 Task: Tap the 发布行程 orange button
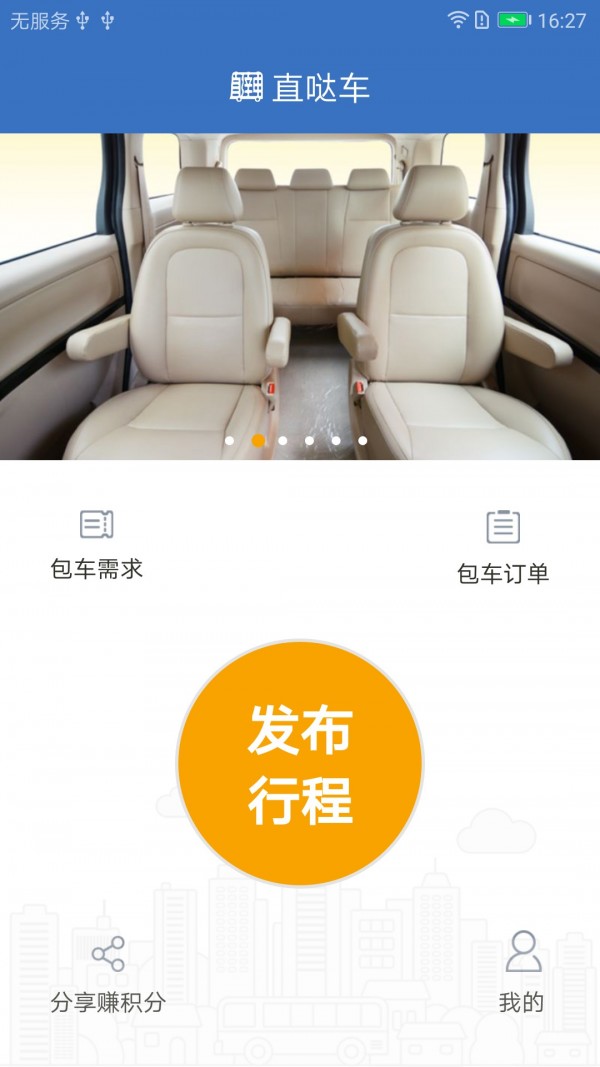[x=300, y=763]
